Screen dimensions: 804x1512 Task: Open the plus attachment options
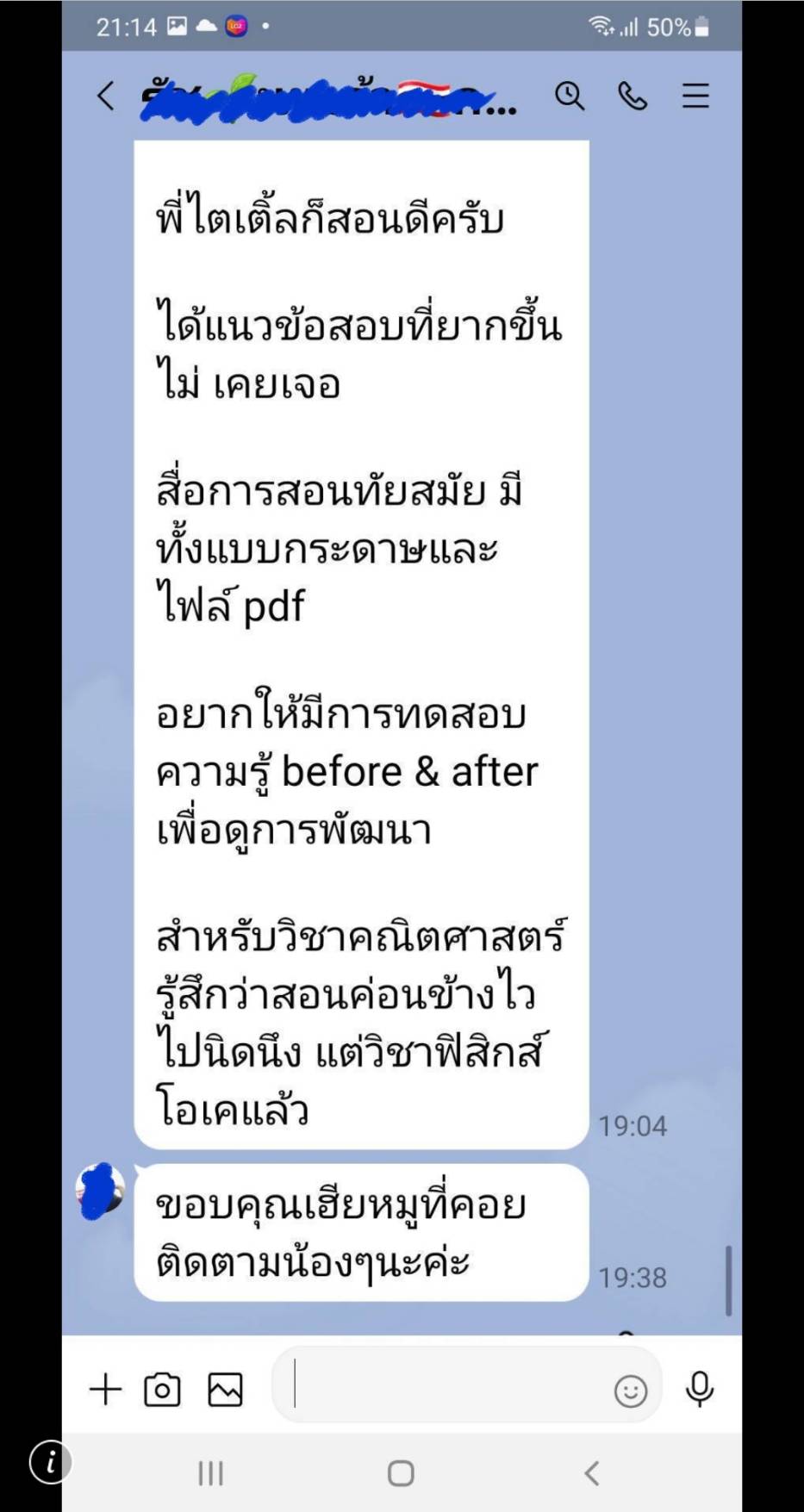106,1389
